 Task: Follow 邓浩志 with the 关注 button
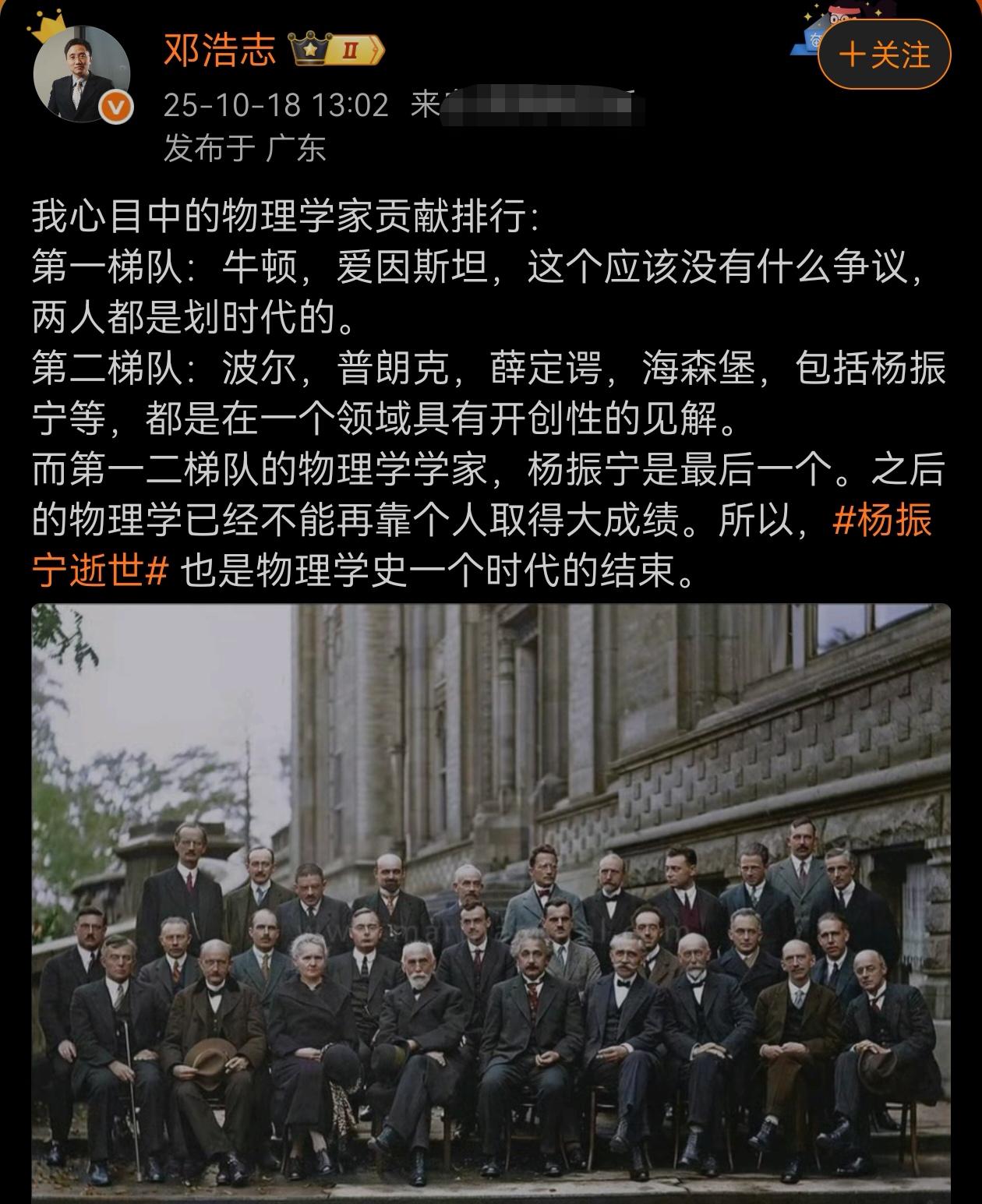point(884,55)
